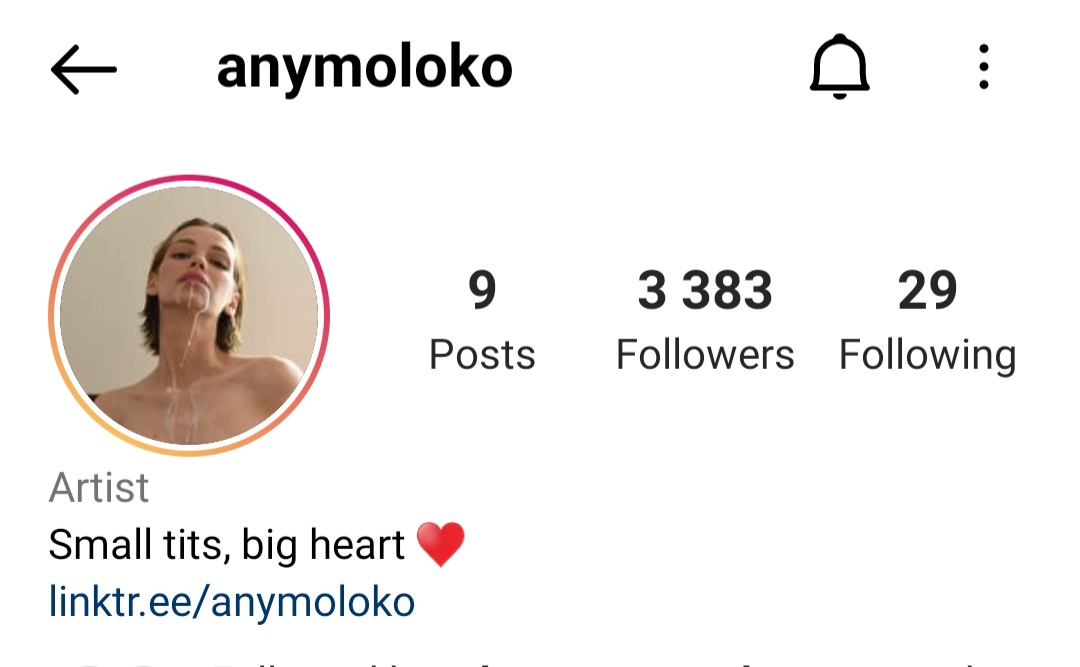Go back using the arrow
Image resolution: width=1080 pixels, height=667 pixels.
[84, 70]
